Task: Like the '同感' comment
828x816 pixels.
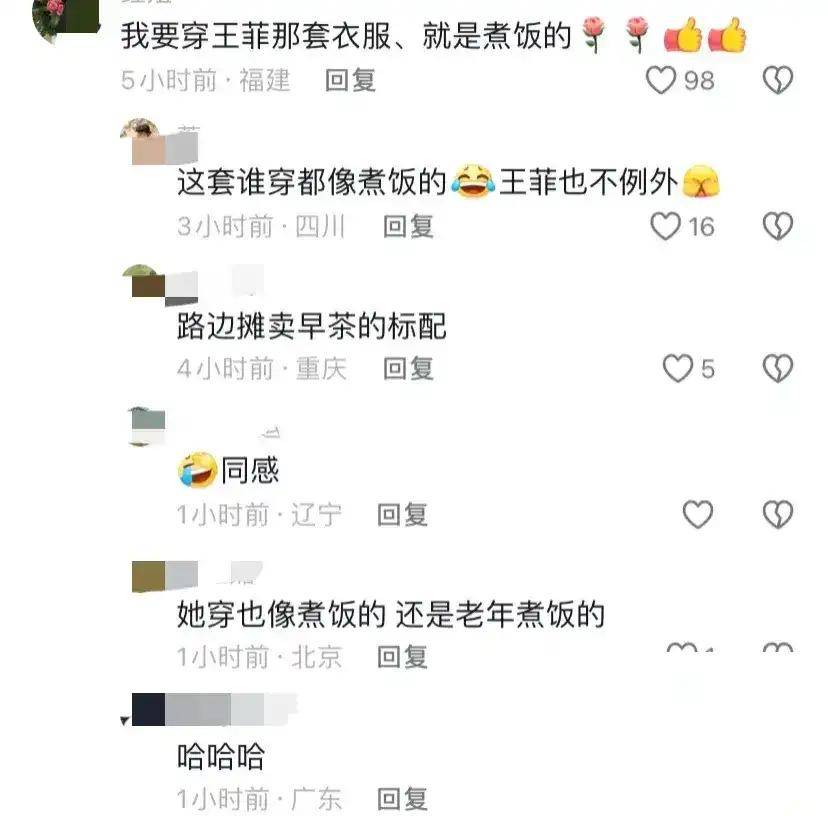Action: click(x=697, y=515)
